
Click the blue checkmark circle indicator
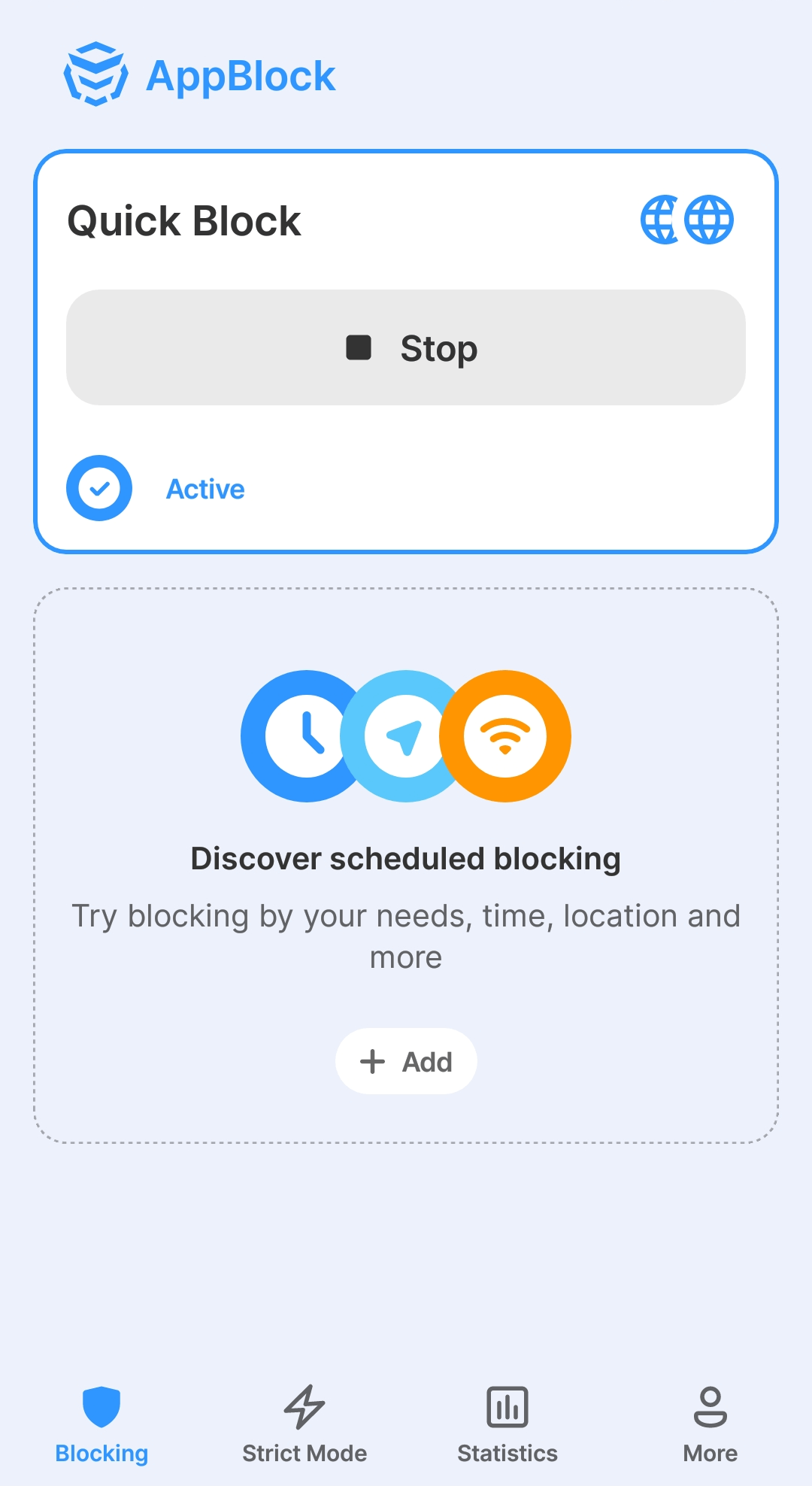point(98,487)
